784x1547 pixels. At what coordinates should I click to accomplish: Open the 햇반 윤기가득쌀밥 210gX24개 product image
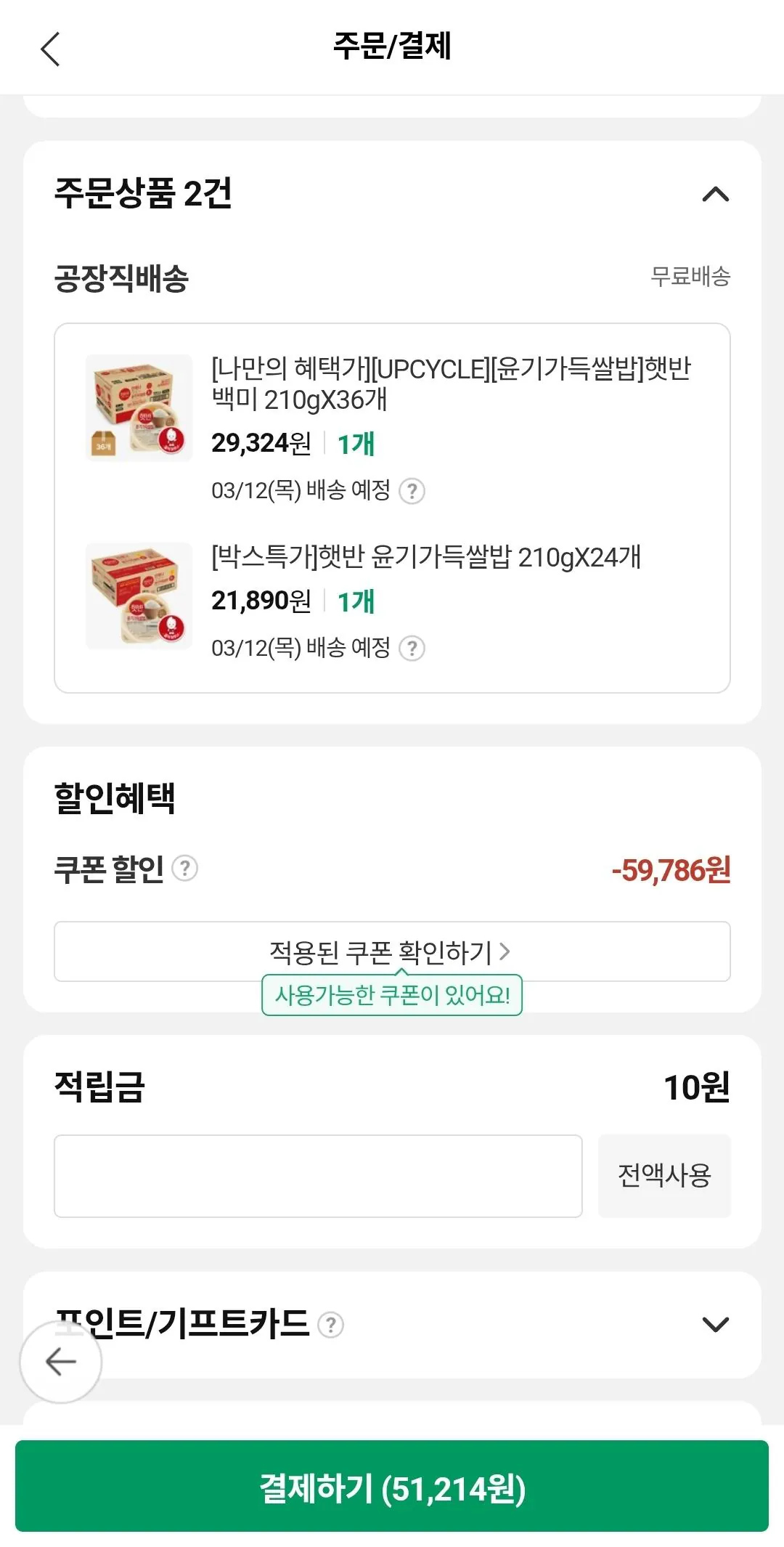[x=139, y=596]
